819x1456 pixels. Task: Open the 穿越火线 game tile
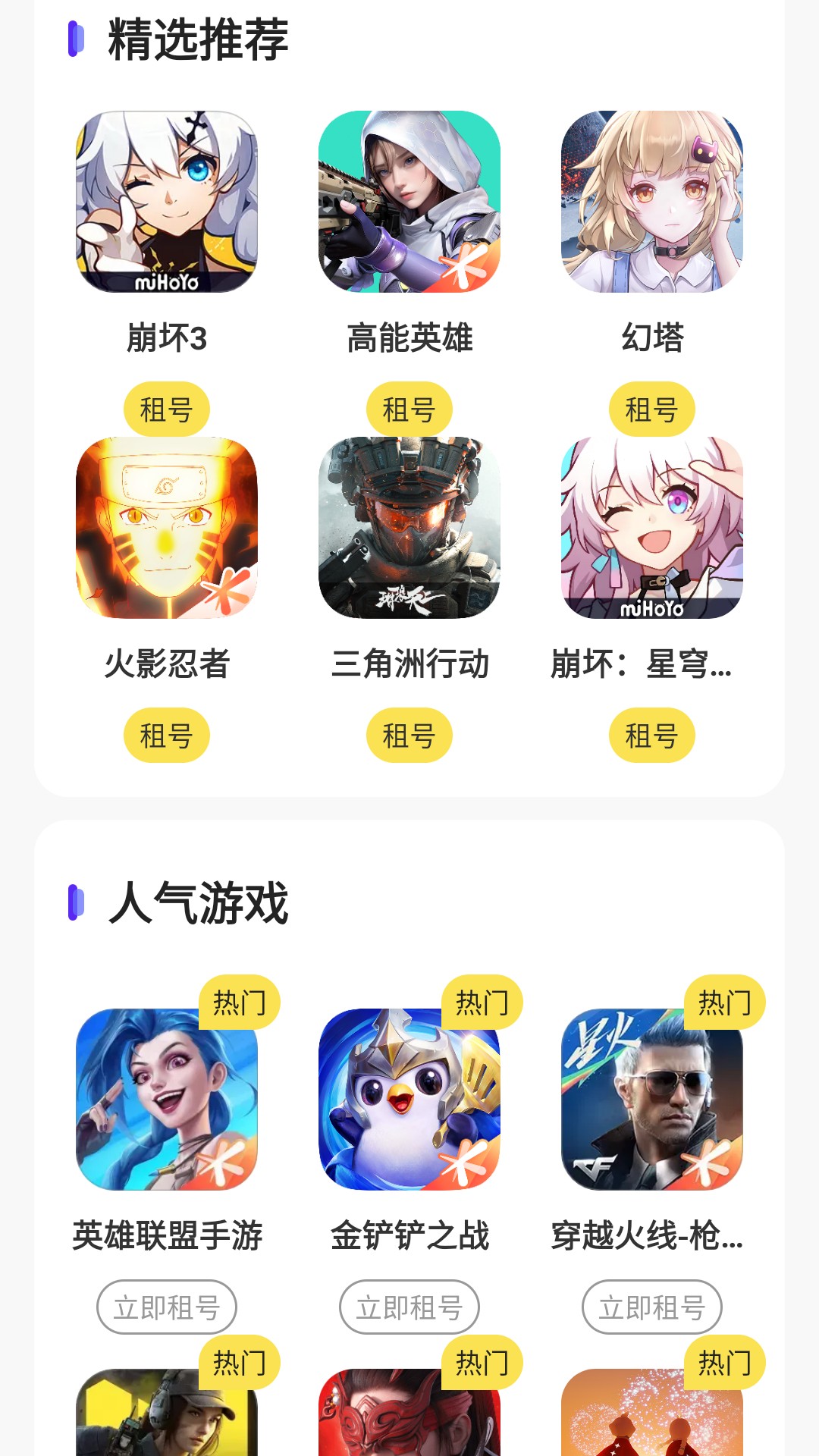point(652,1100)
